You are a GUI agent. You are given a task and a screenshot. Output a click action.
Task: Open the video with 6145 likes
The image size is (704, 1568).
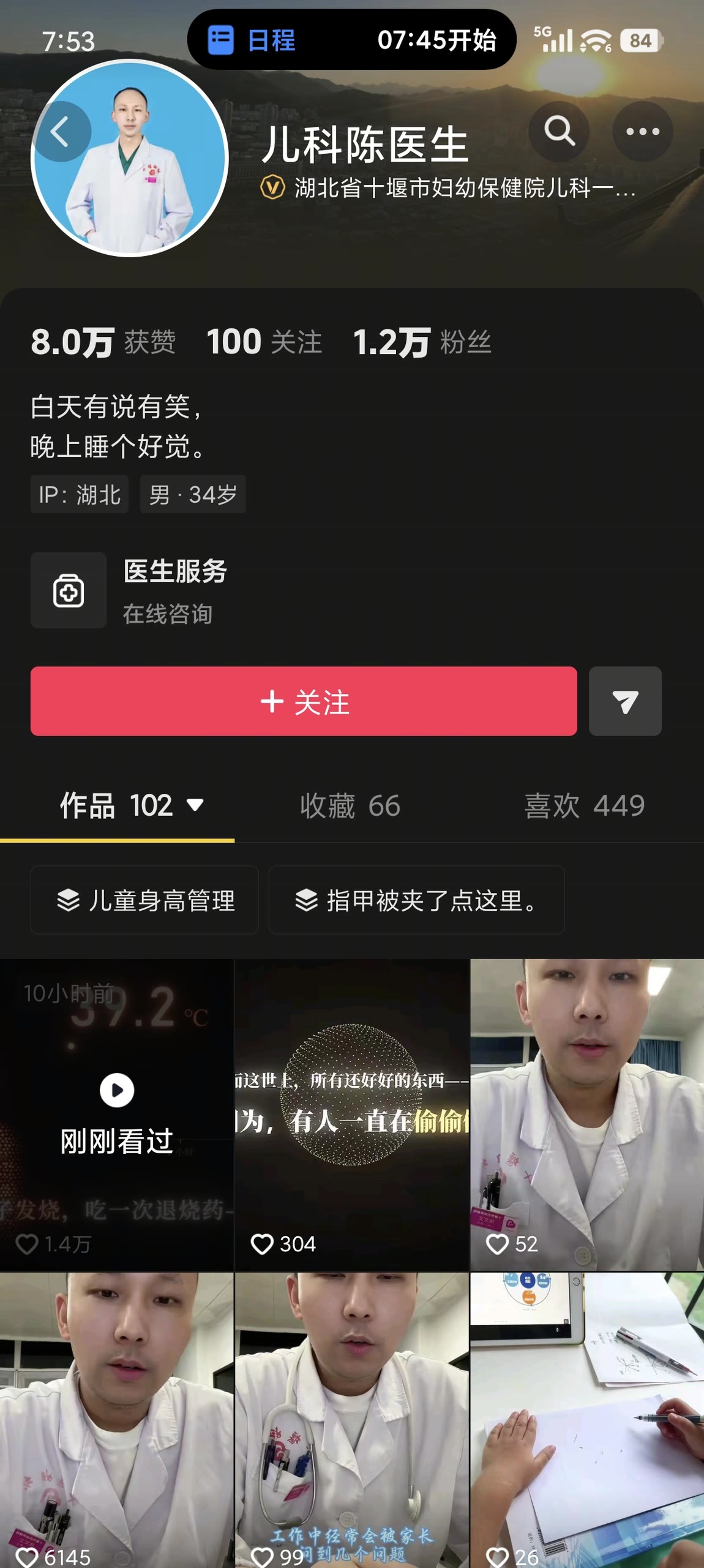pos(116,1420)
